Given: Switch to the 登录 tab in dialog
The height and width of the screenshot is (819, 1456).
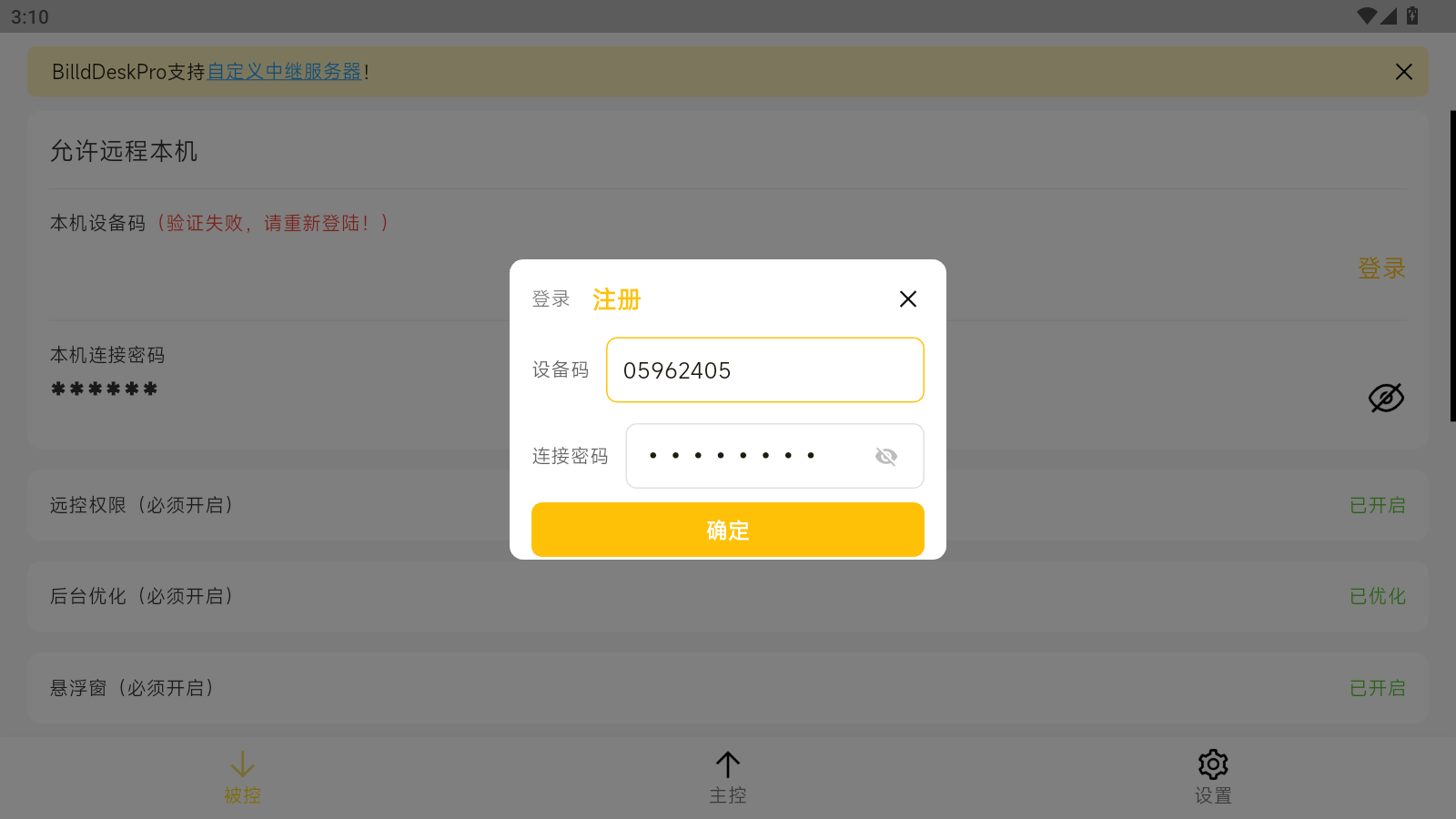Looking at the screenshot, I should [x=551, y=299].
